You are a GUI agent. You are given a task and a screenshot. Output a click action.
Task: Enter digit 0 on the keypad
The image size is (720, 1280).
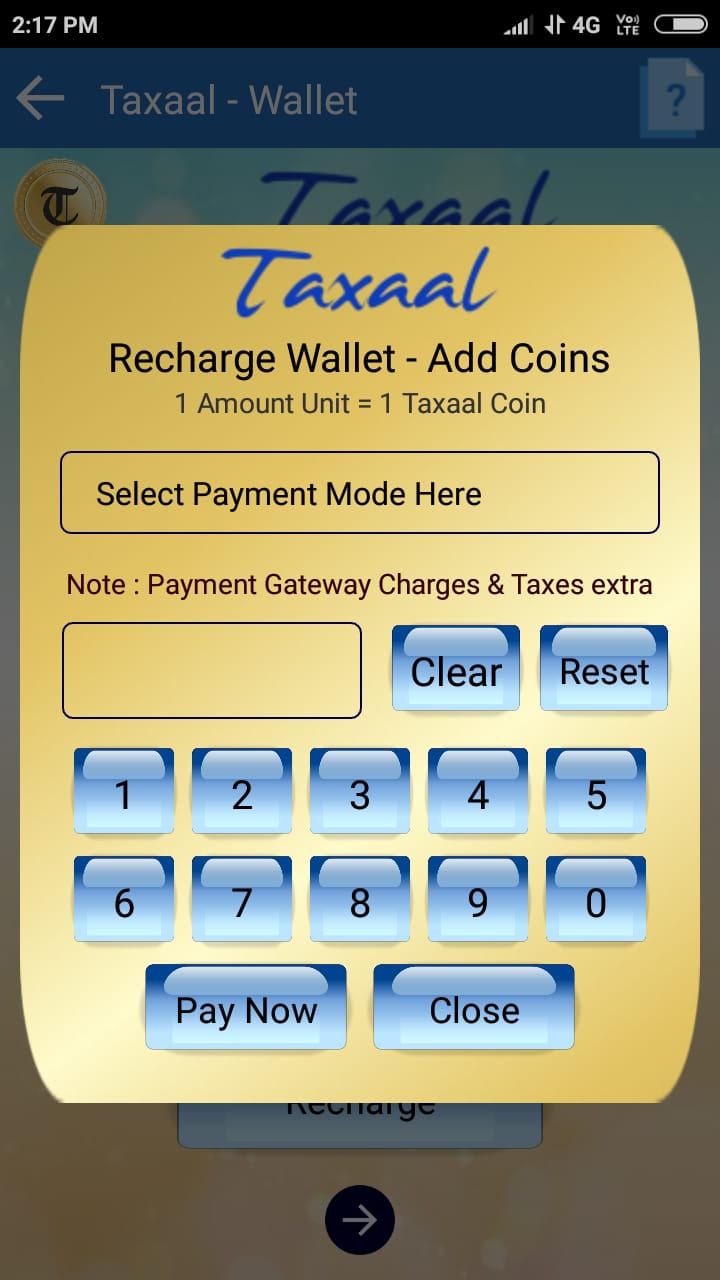tap(596, 899)
